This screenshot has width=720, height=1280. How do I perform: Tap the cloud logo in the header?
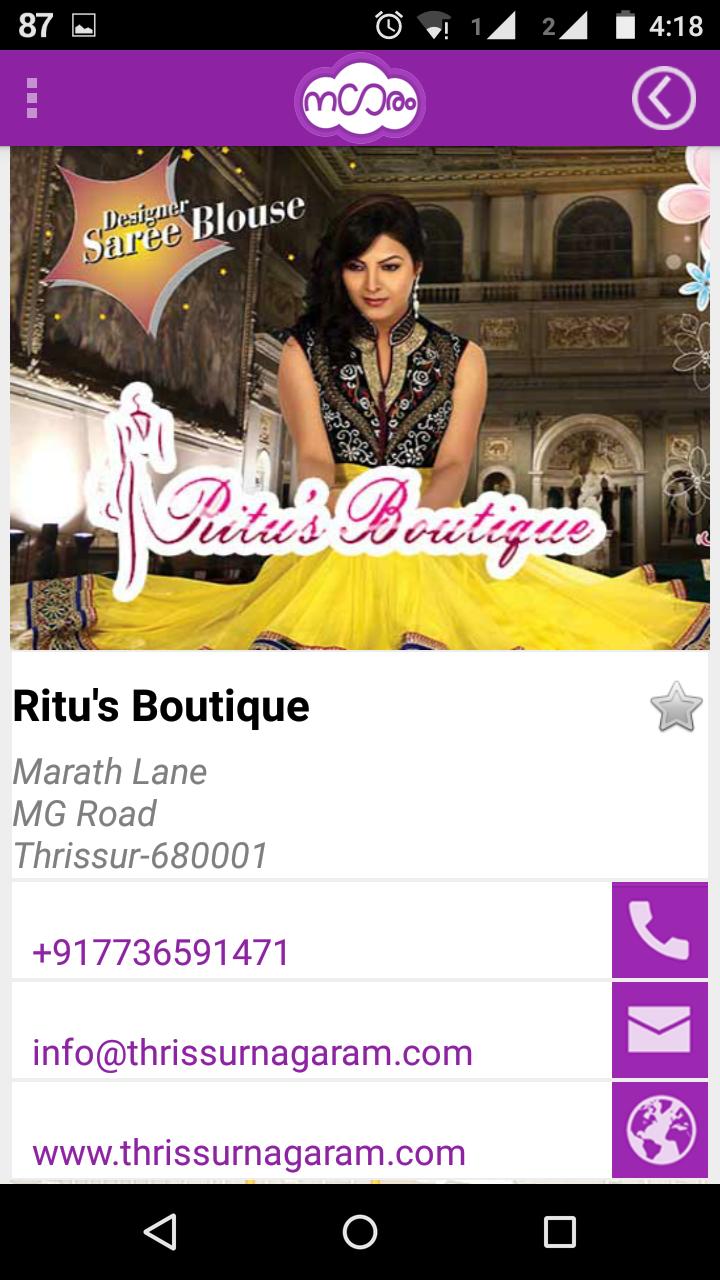(360, 98)
